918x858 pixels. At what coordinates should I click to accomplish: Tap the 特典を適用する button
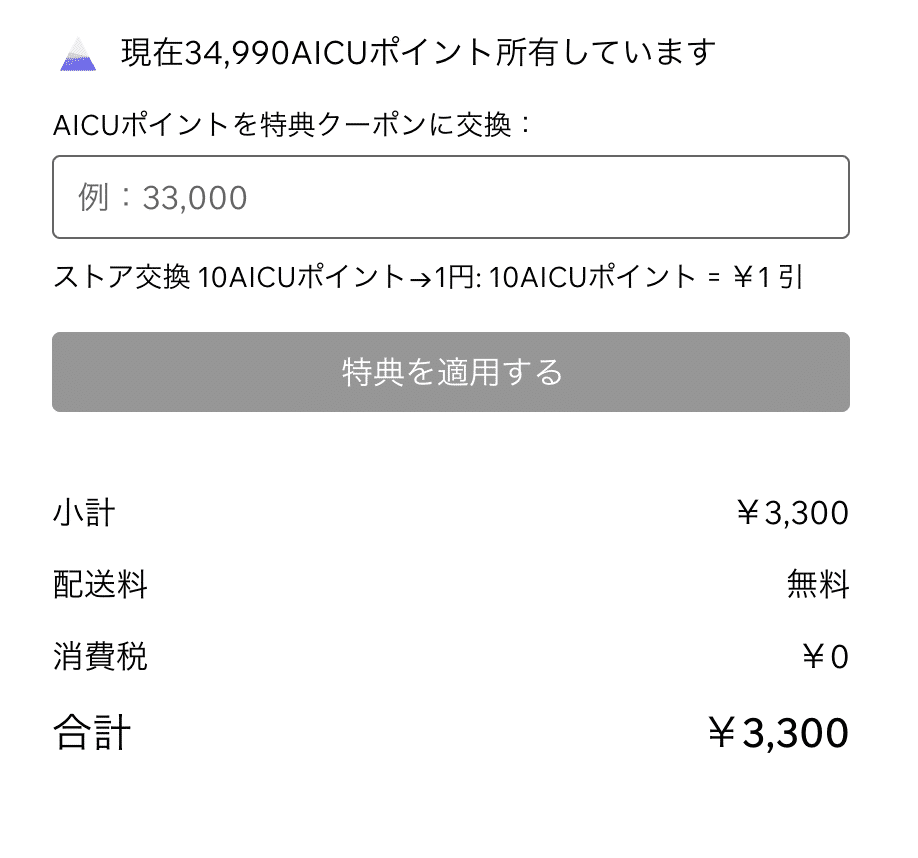(x=450, y=372)
